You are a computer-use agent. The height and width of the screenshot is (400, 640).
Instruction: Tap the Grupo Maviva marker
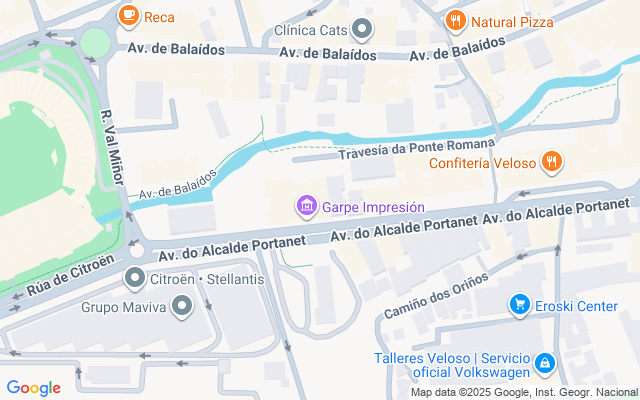pos(181,307)
